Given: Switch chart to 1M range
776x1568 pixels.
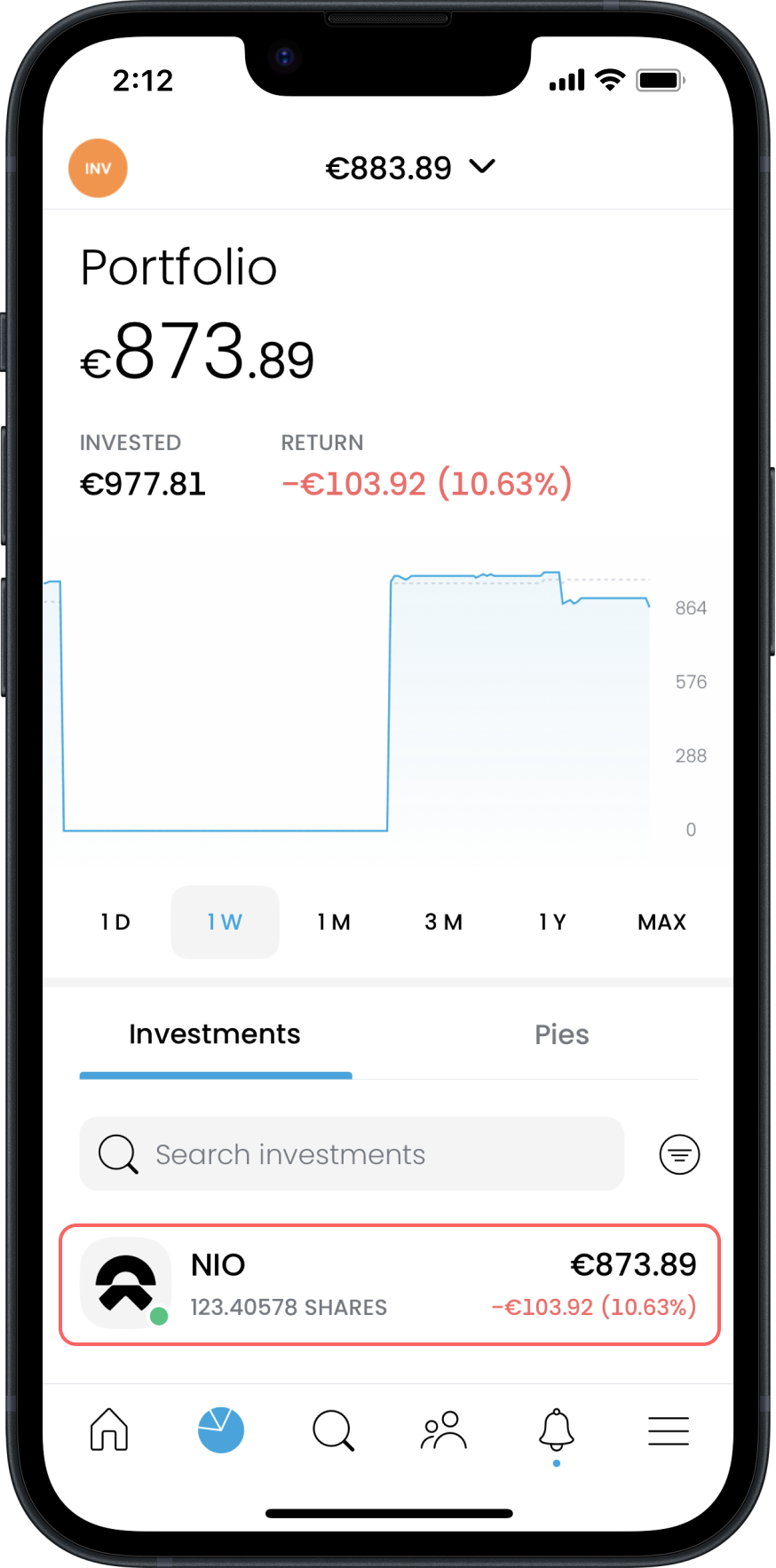Looking at the screenshot, I should point(334,923).
